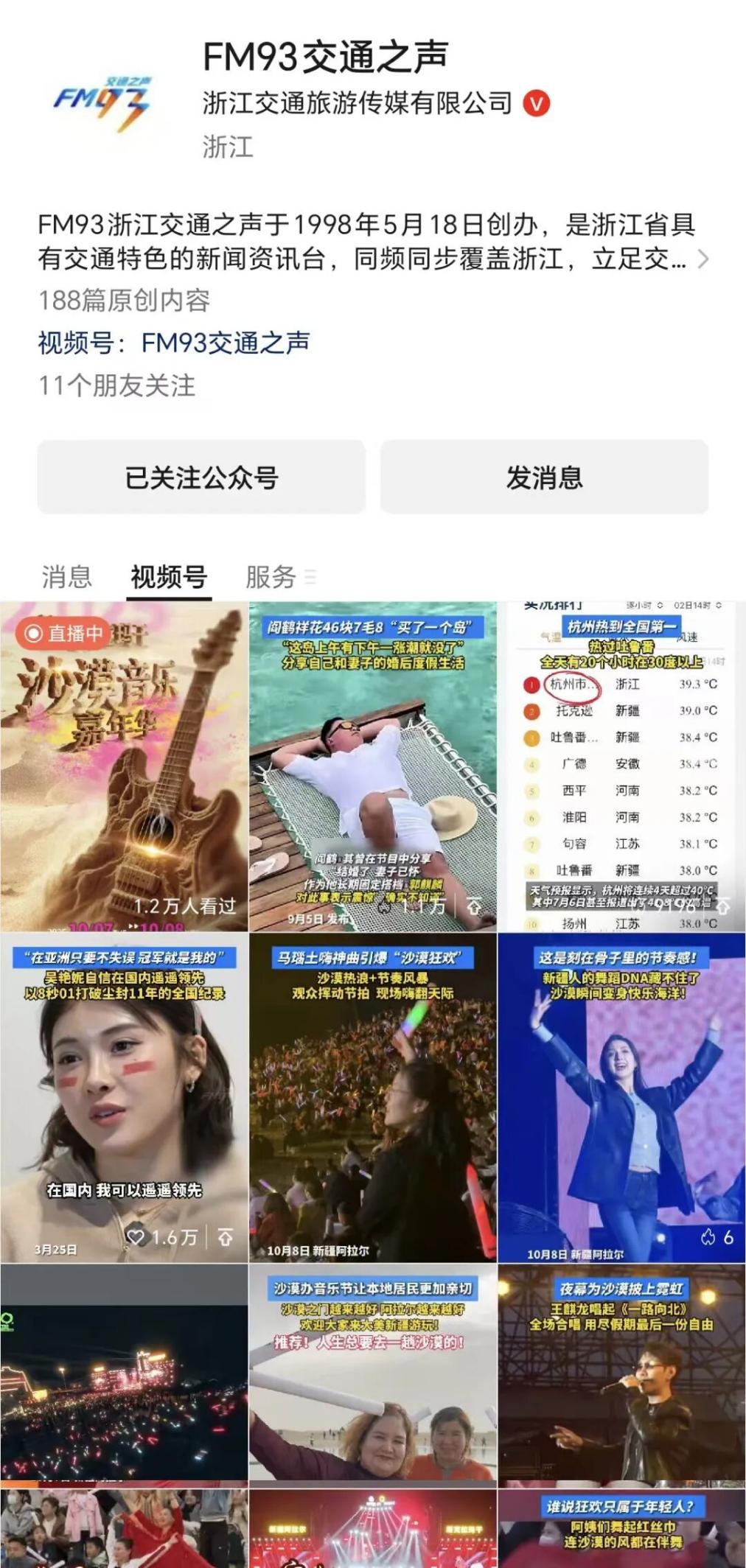Tap the 已关注公众号 button

201,477
